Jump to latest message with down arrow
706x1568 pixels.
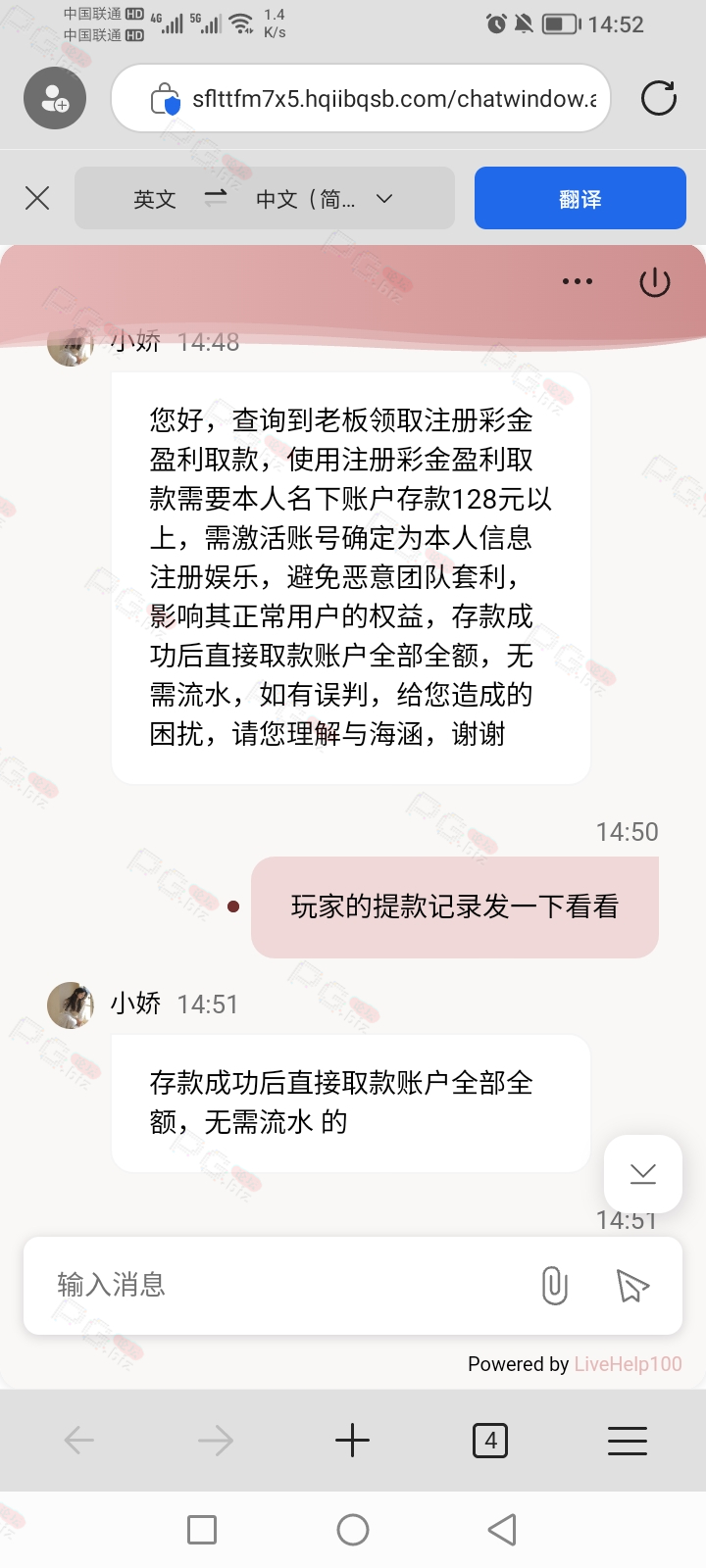(x=643, y=1173)
